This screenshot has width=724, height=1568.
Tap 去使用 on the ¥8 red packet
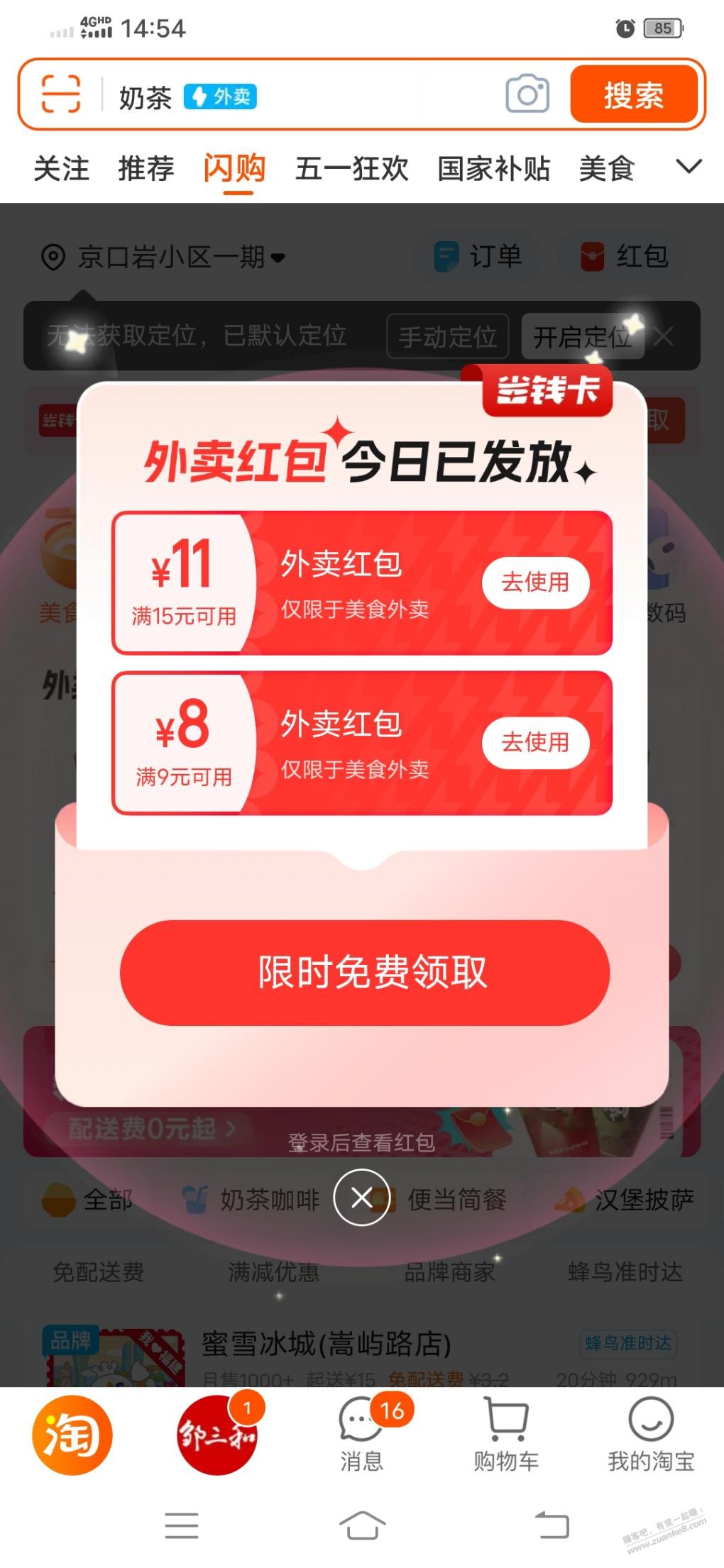(535, 742)
